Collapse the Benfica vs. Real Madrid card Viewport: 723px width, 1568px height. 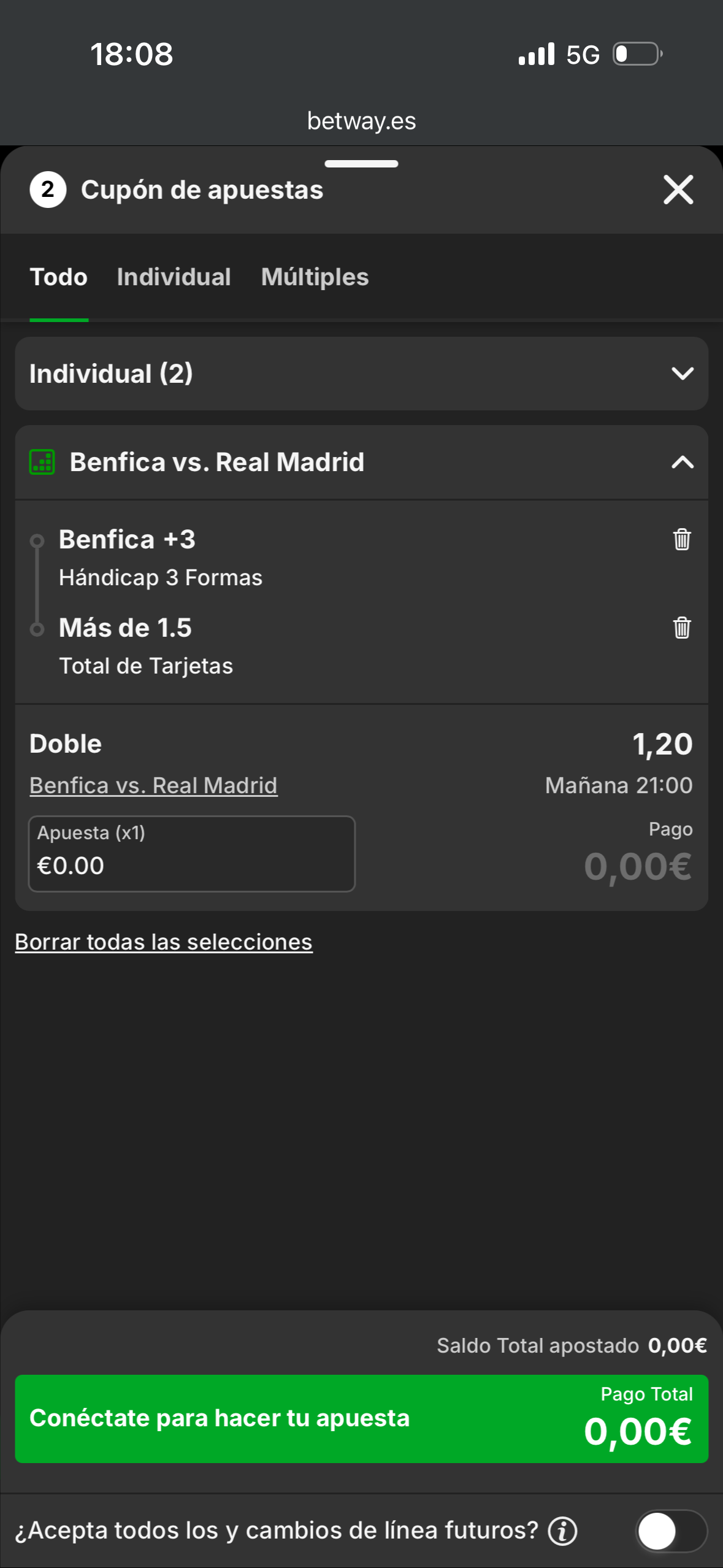682,463
